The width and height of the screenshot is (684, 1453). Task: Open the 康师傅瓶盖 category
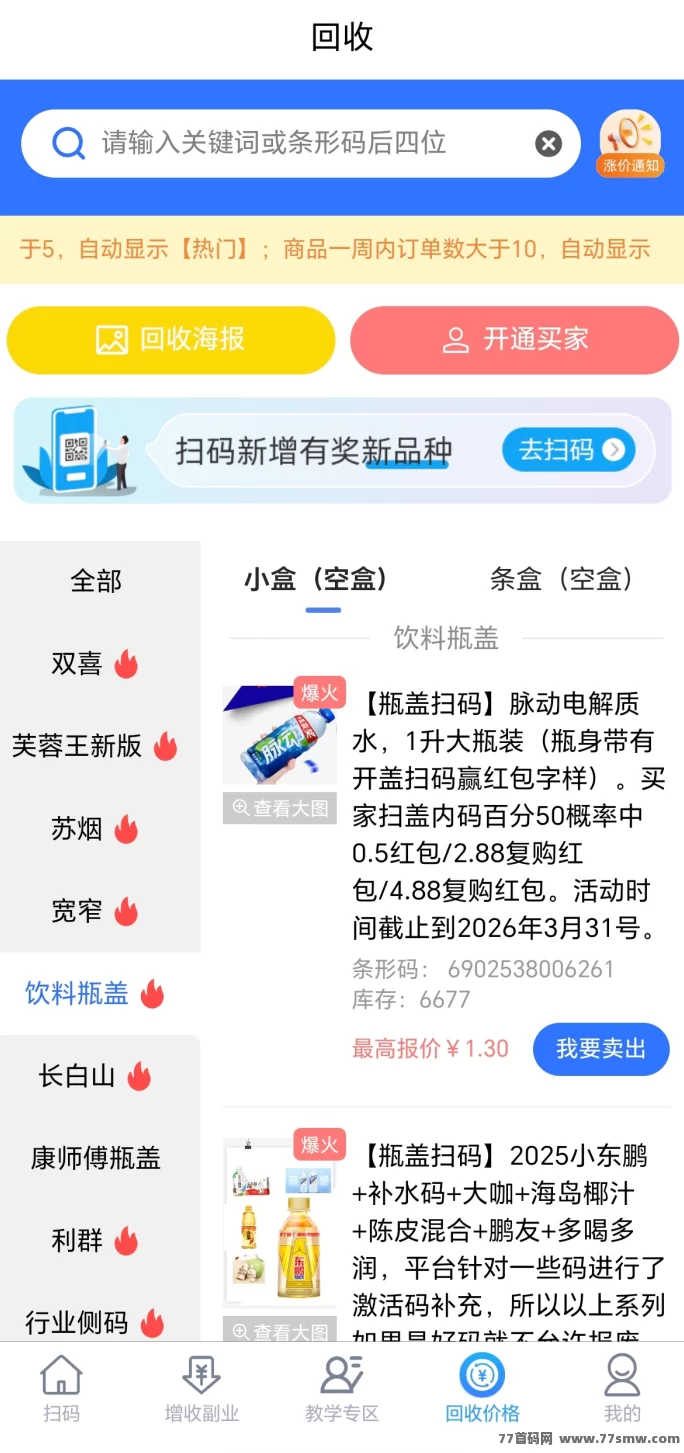96,1159
